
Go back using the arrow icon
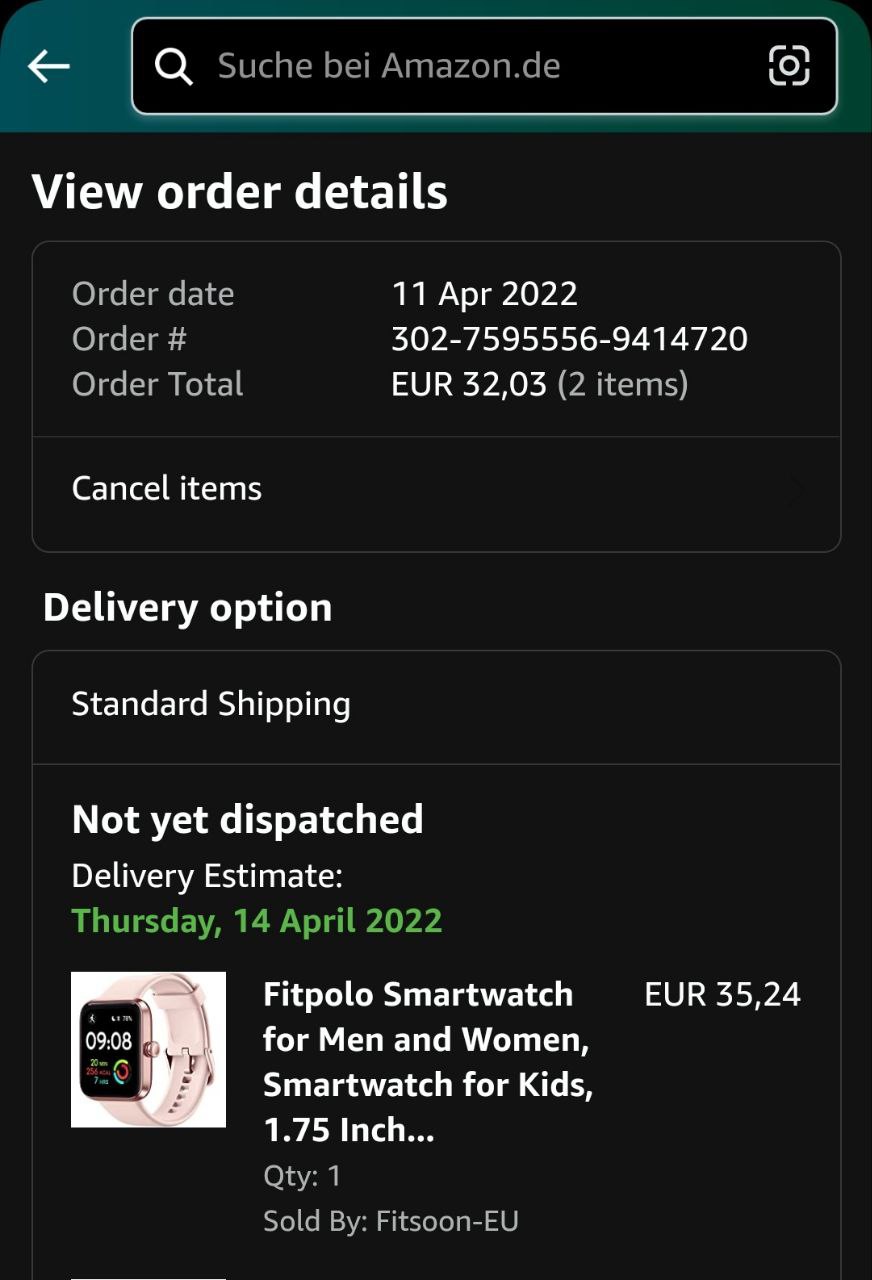coord(48,67)
